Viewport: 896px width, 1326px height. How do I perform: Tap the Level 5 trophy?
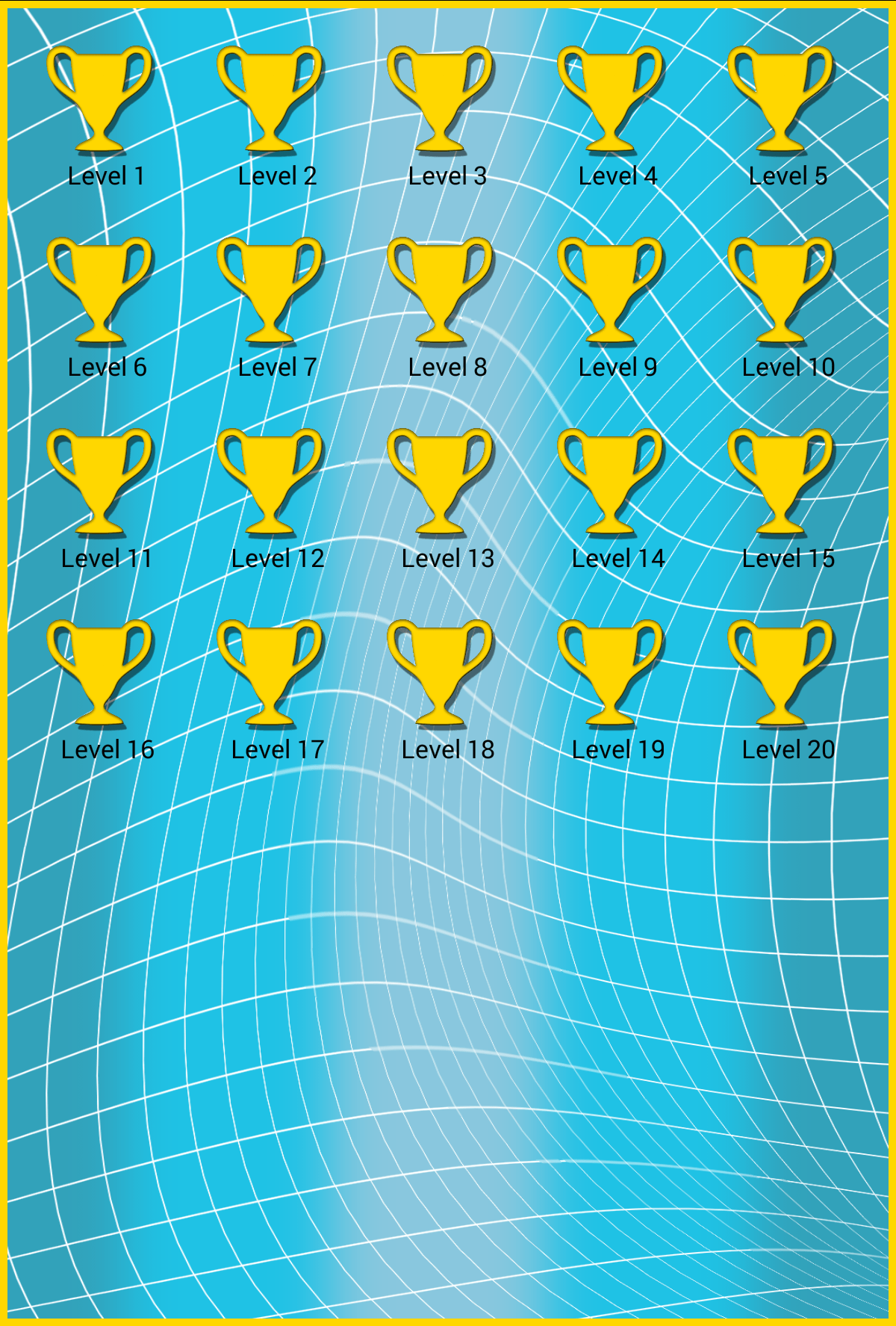[x=780, y=101]
